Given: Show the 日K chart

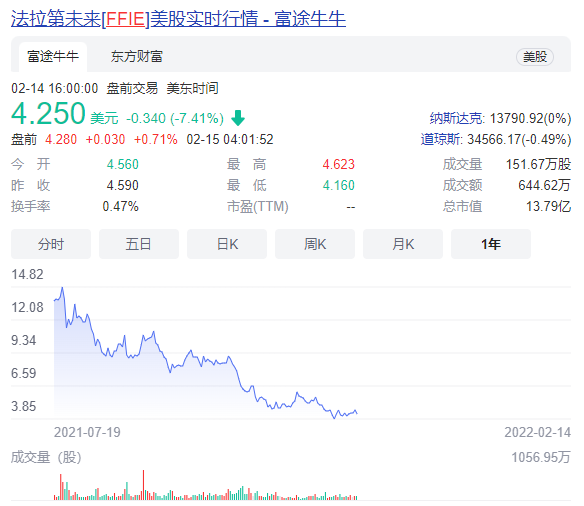Looking at the screenshot, I should point(227,244).
